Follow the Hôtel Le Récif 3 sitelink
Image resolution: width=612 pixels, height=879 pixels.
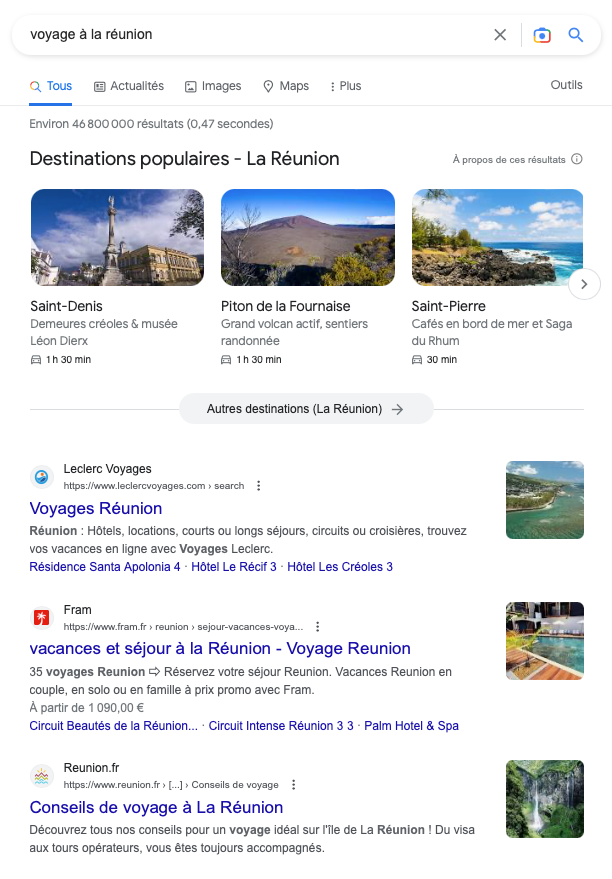(x=233, y=567)
